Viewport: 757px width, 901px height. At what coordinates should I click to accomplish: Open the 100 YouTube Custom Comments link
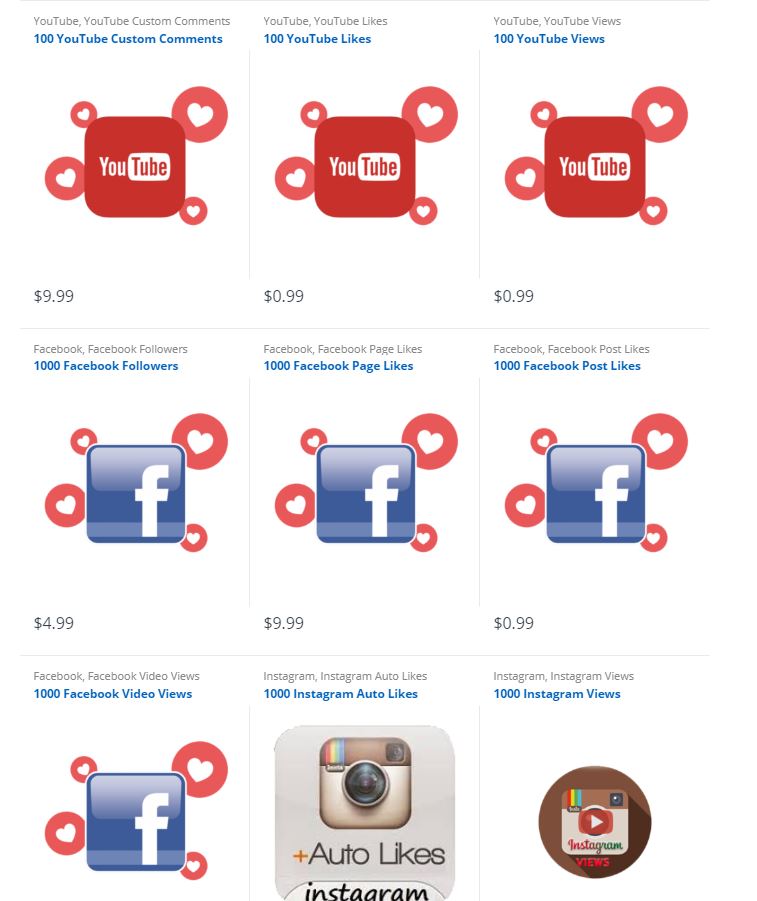click(x=128, y=39)
